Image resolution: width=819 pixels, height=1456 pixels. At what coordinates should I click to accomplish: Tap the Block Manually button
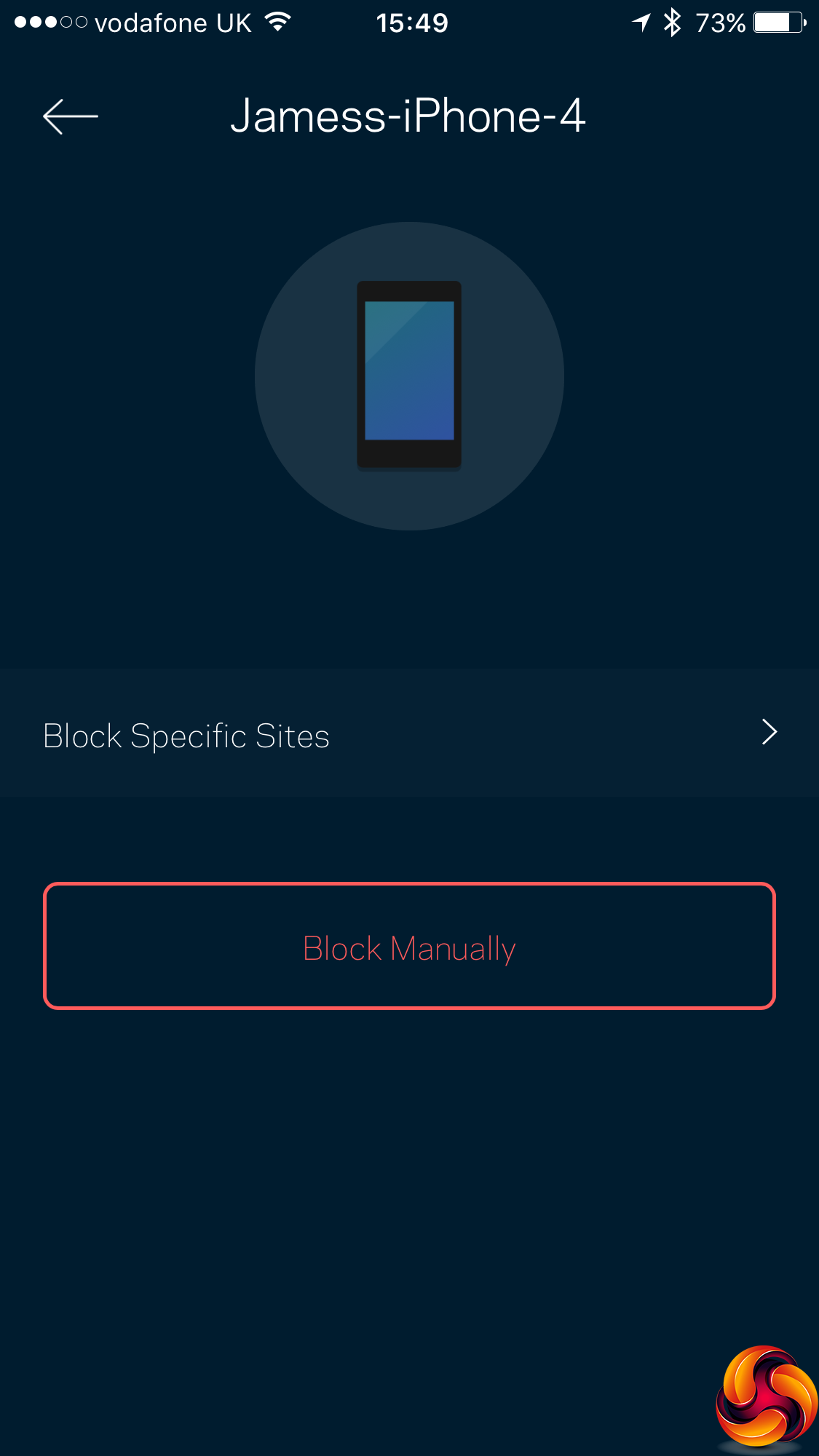click(409, 947)
